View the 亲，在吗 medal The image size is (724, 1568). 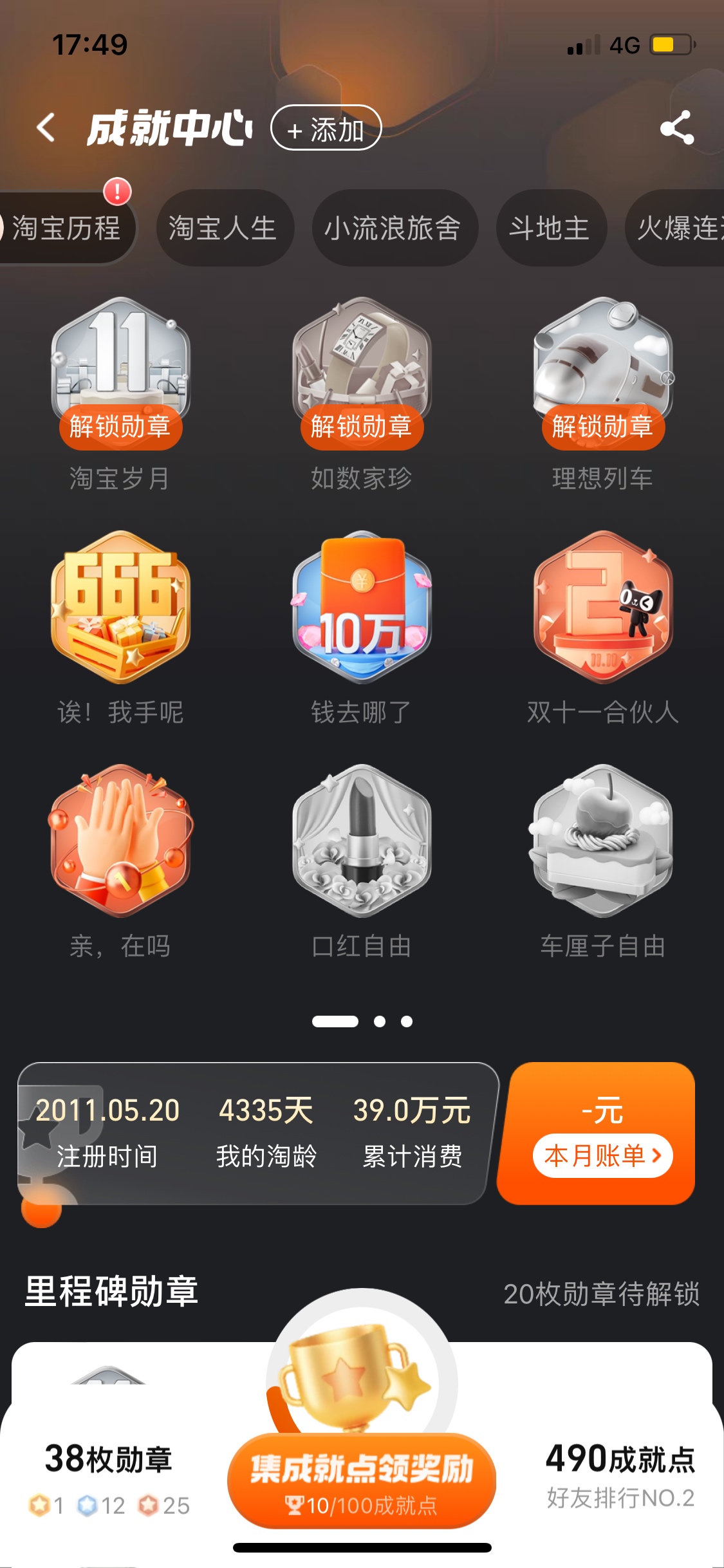point(120,841)
